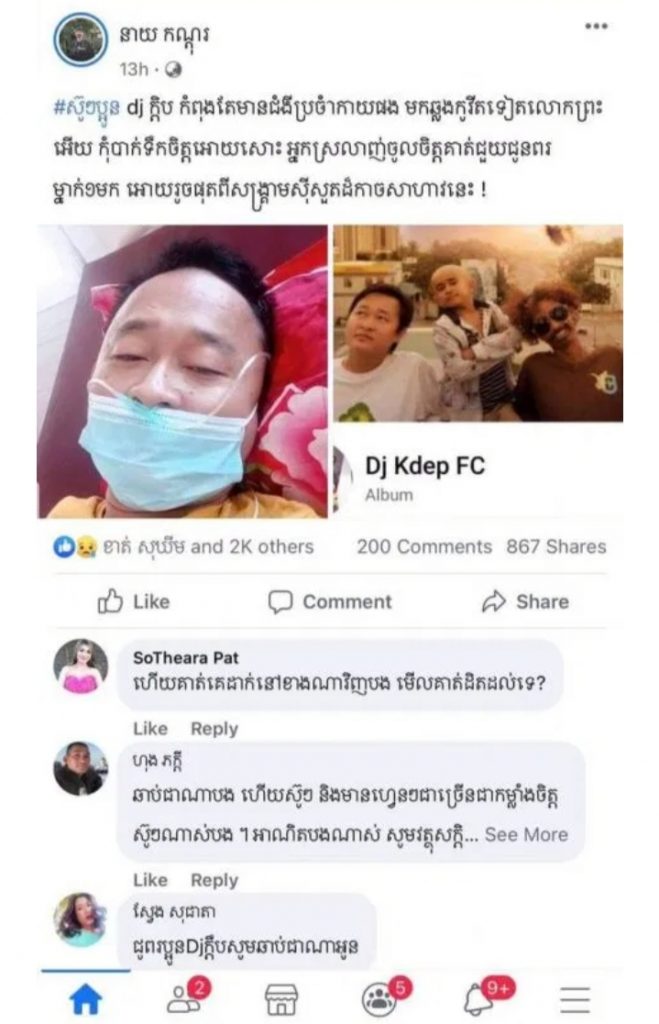This screenshot has width=659, height=1024.
Task: Open the hamburger menu tab
Action: point(574,998)
